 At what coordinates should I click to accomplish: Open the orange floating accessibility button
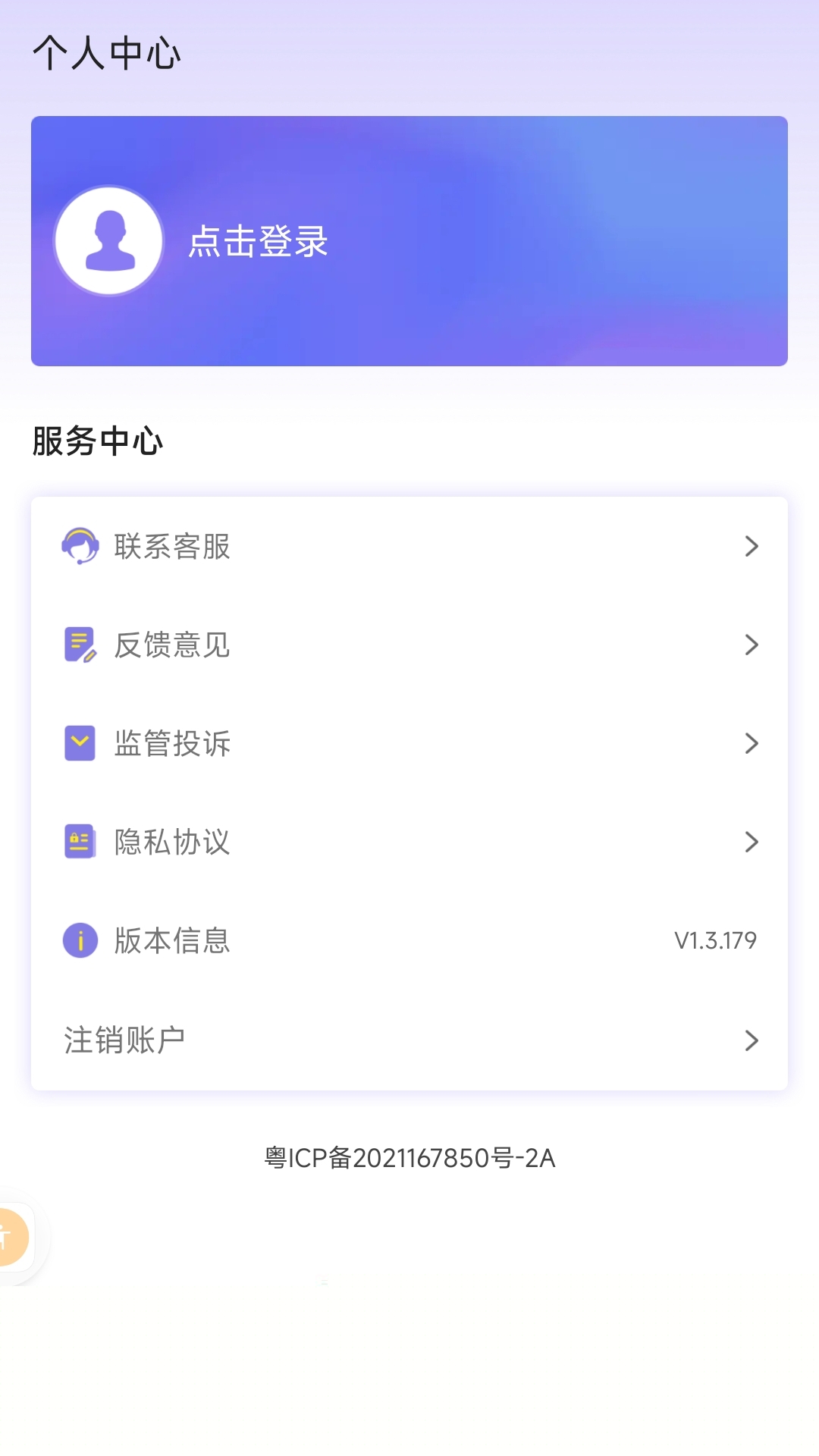click(x=11, y=1238)
